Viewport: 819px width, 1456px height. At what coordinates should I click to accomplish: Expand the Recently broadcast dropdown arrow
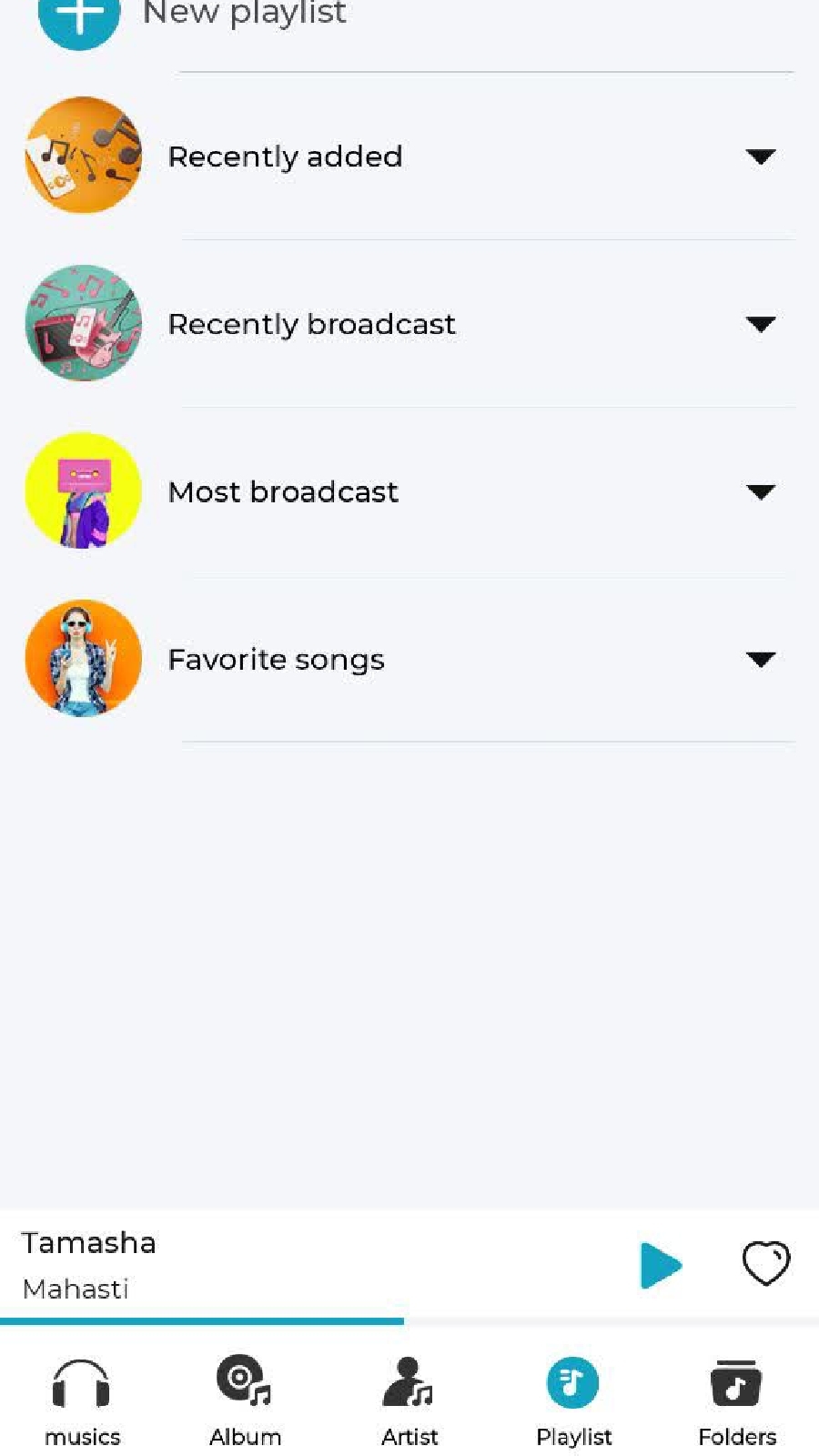click(760, 324)
